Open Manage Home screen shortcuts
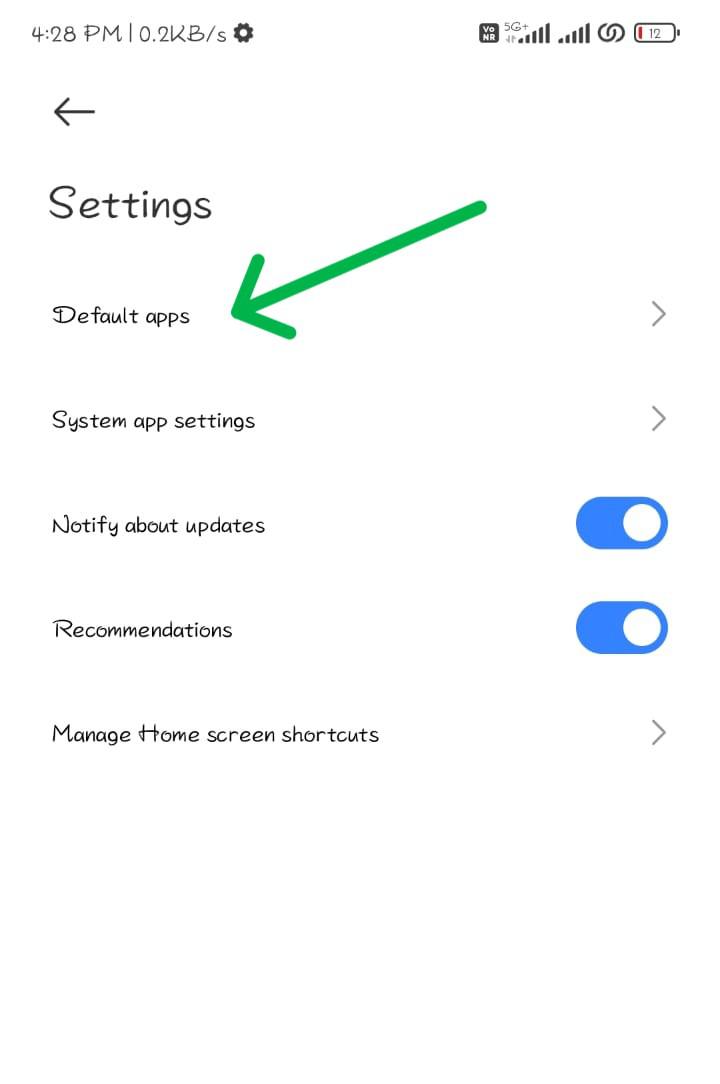 pos(215,734)
